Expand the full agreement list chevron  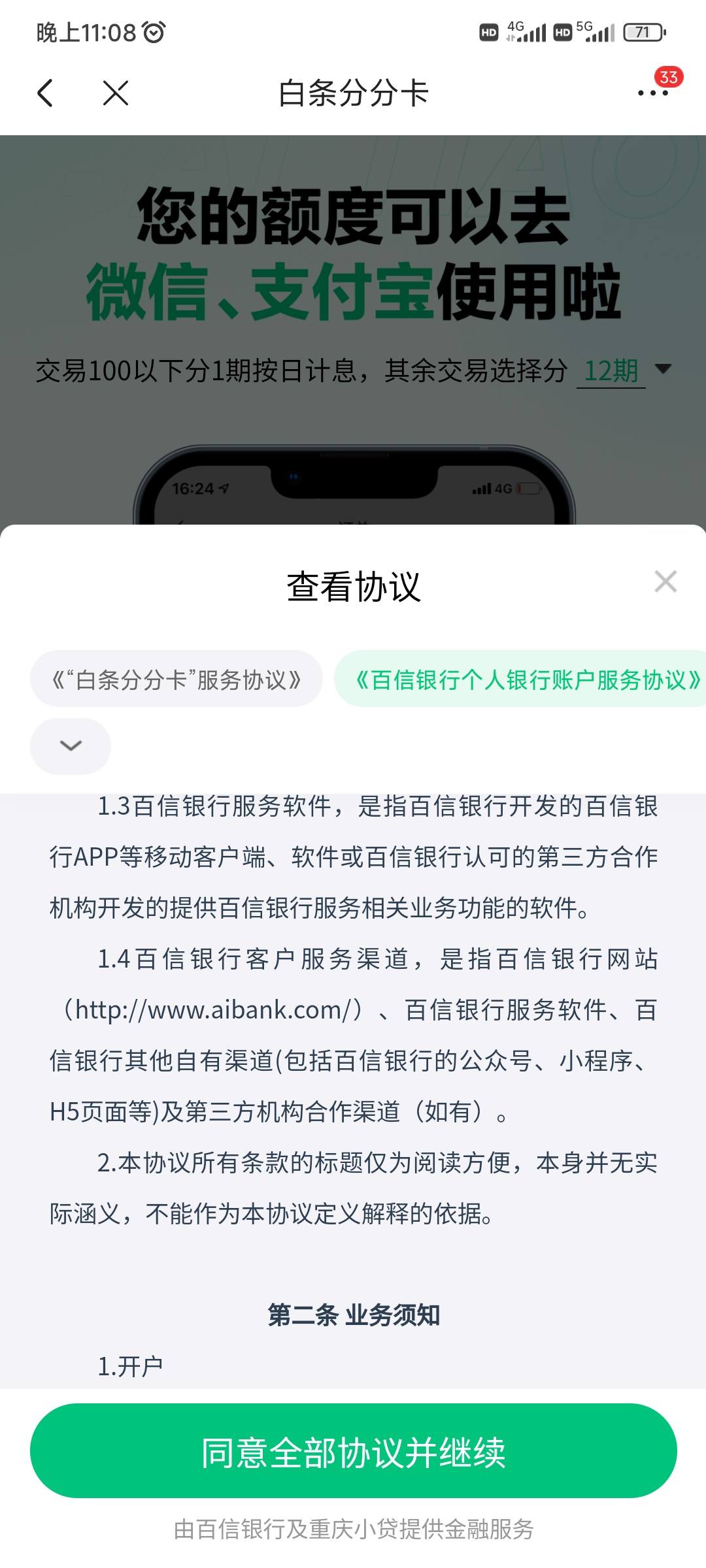click(71, 746)
